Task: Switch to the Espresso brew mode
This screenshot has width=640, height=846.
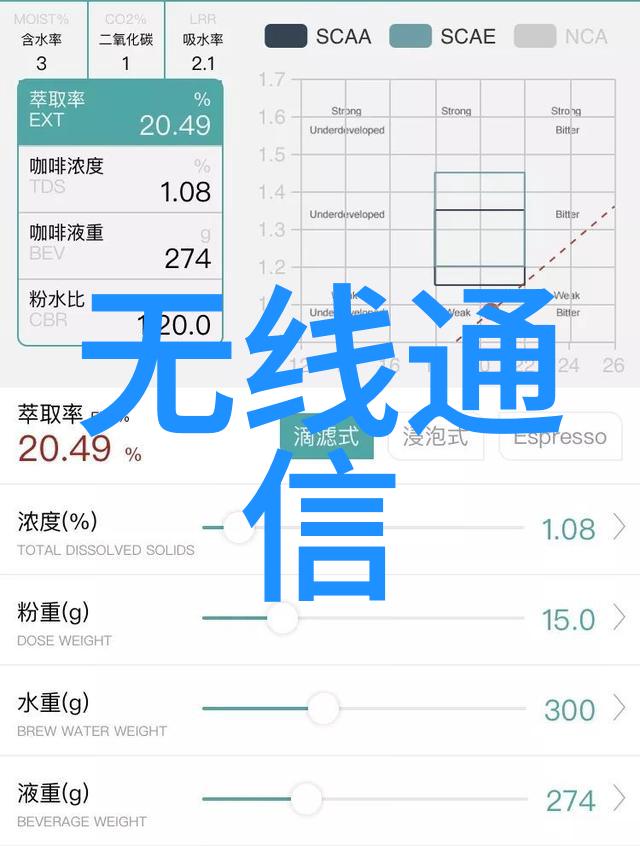Action: [559, 437]
